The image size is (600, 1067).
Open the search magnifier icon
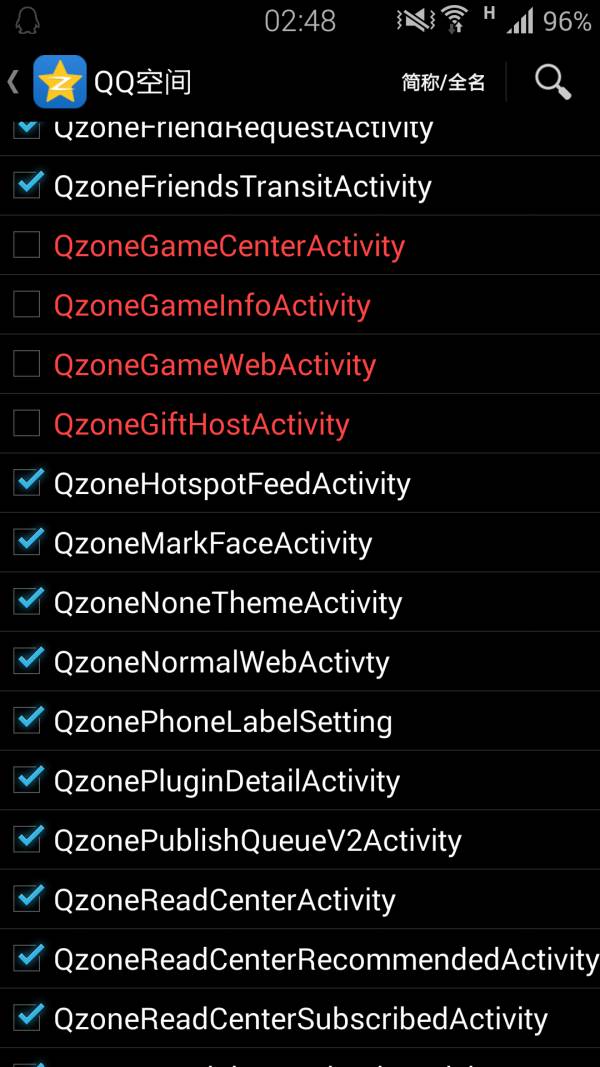pyautogui.click(x=552, y=82)
